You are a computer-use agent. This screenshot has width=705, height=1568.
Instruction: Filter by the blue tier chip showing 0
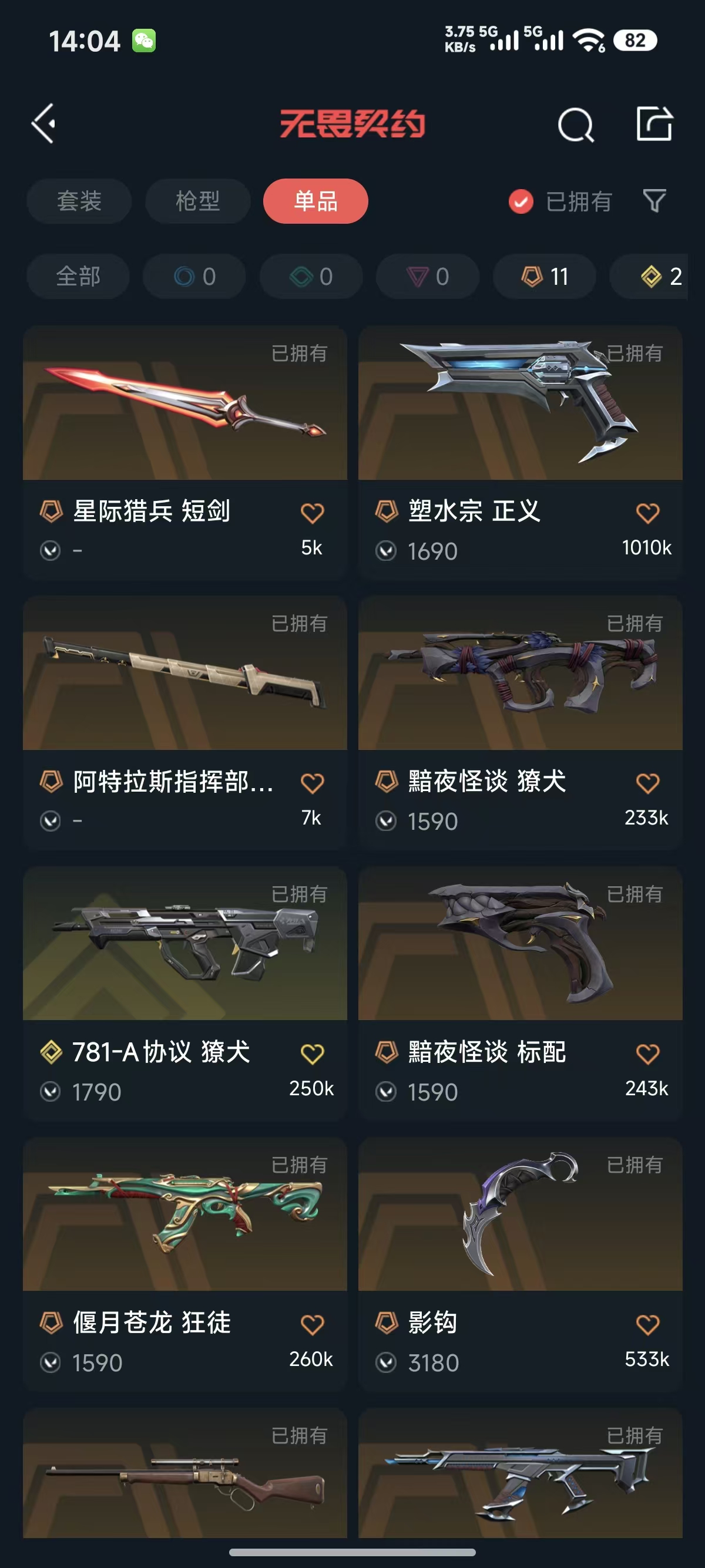(194, 277)
